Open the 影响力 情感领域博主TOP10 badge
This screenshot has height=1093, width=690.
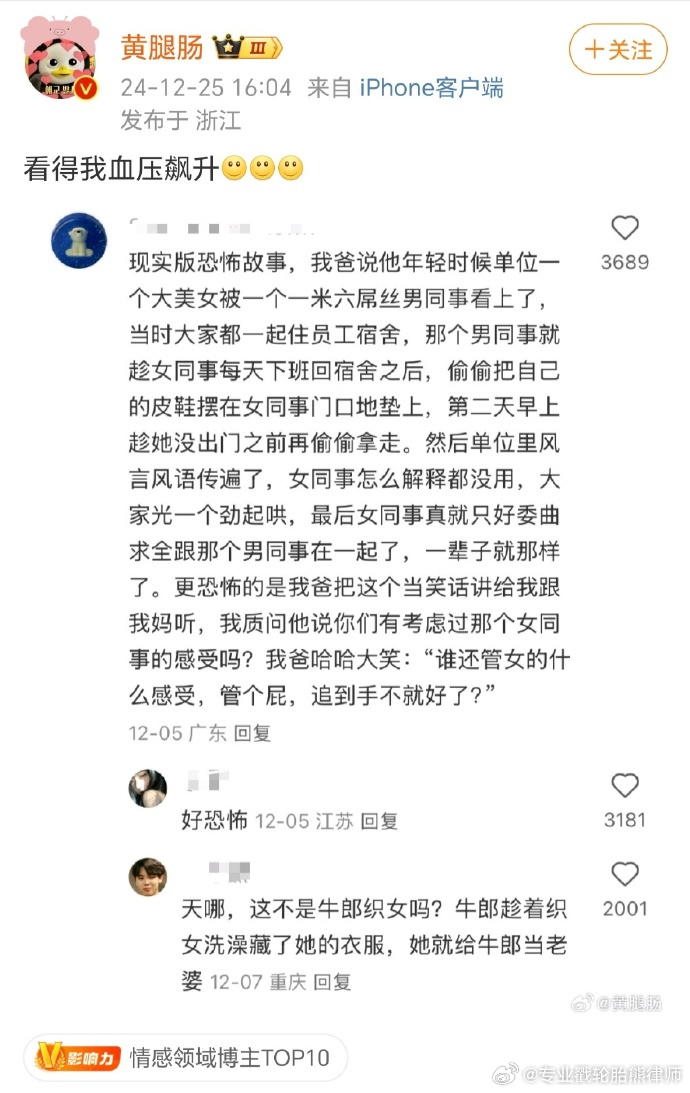(x=186, y=1057)
